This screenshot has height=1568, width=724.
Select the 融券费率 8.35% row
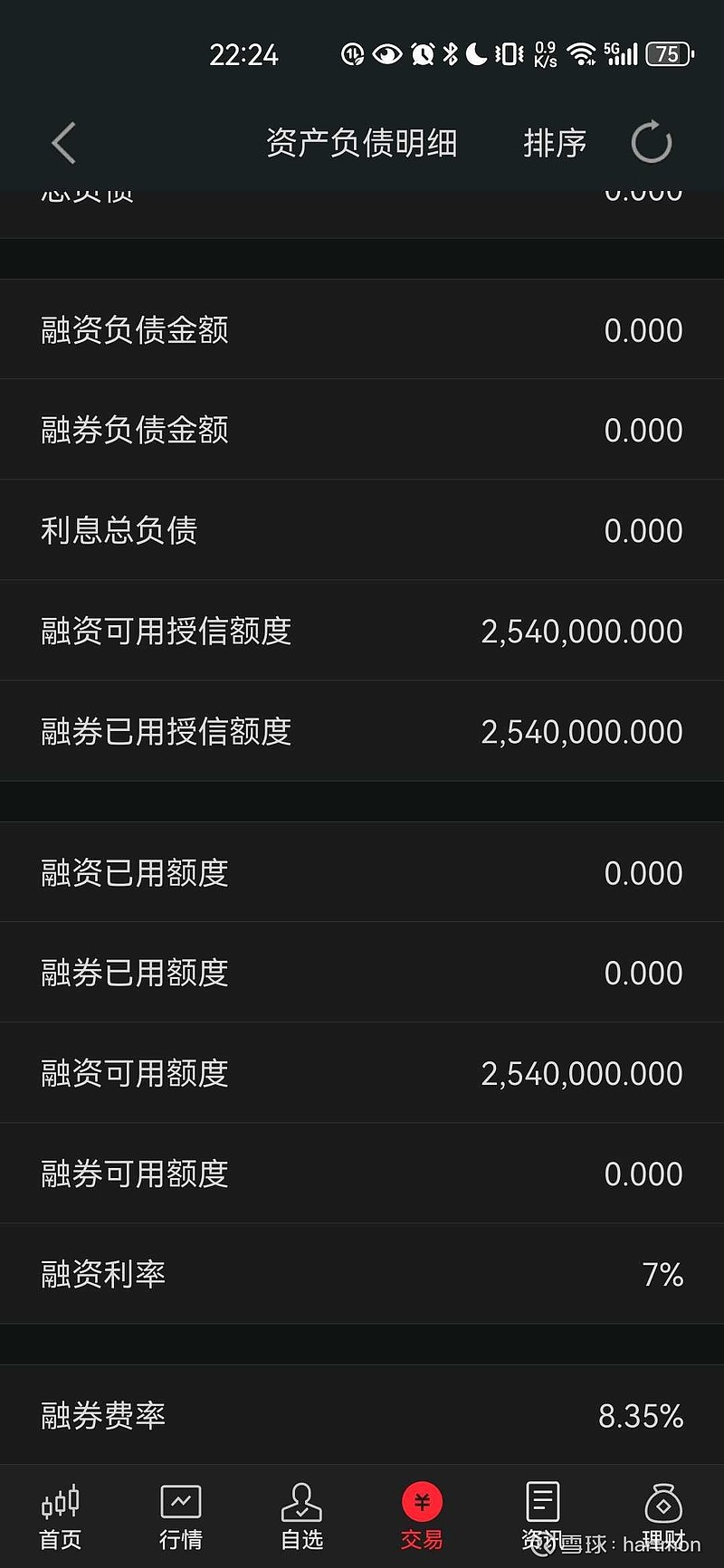362,1415
